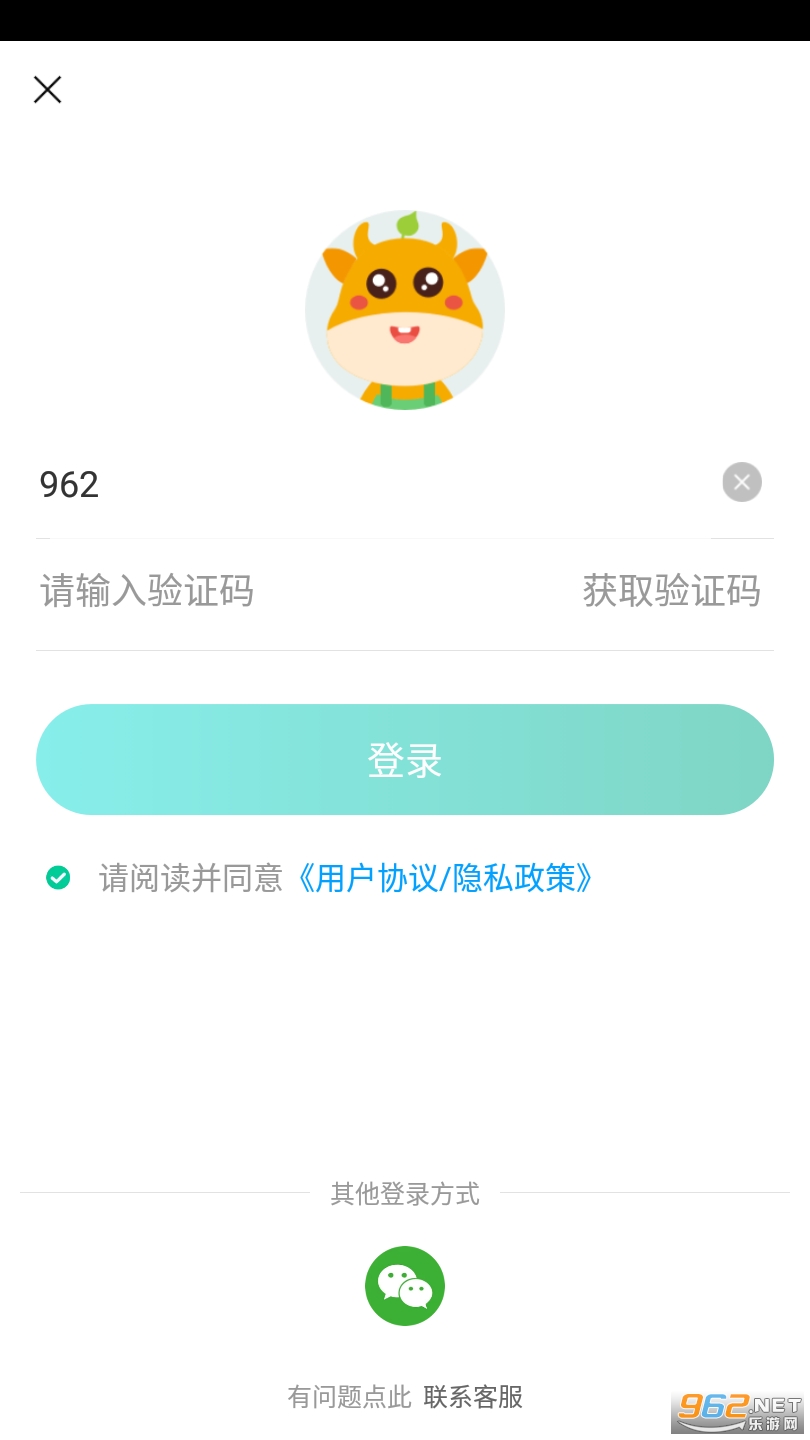810x1440 pixels.
Task: Open 联系客服 customer service link
Action: (x=473, y=1397)
